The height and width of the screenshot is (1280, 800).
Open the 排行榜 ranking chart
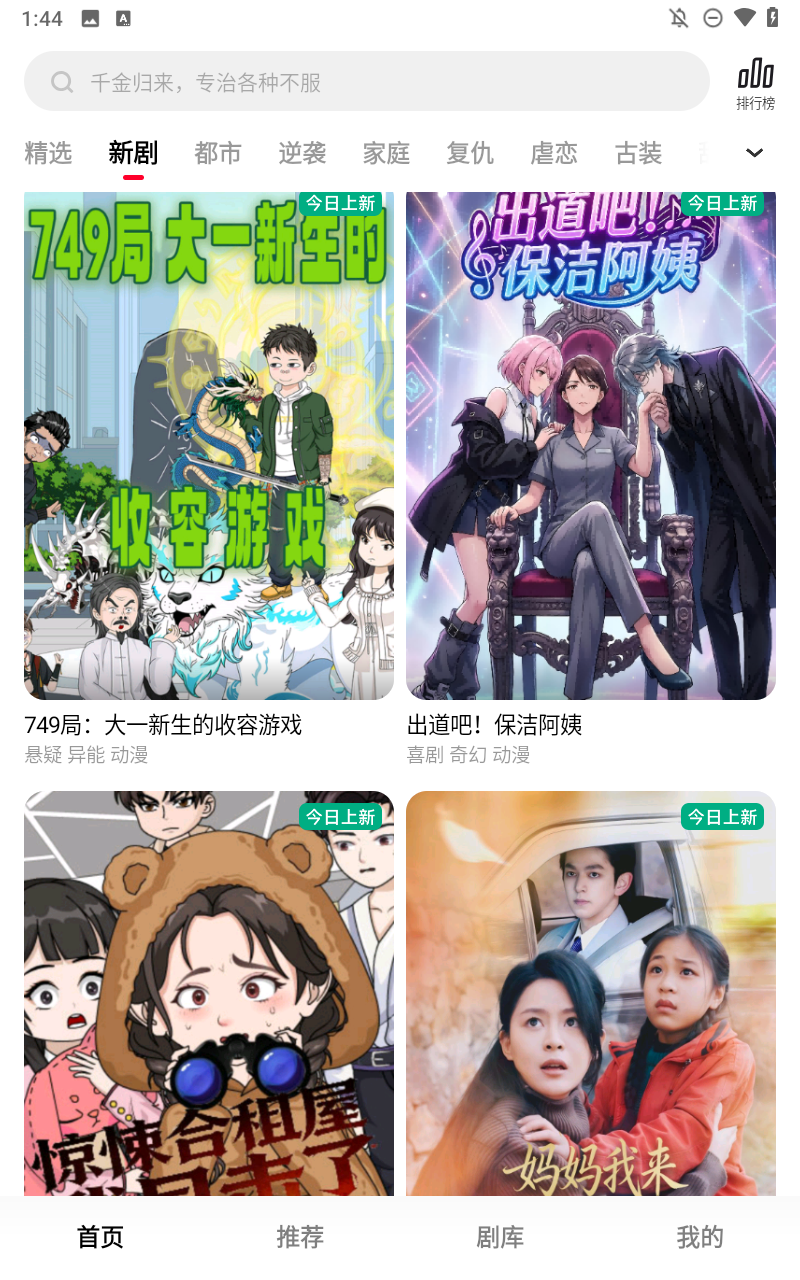[x=755, y=84]
